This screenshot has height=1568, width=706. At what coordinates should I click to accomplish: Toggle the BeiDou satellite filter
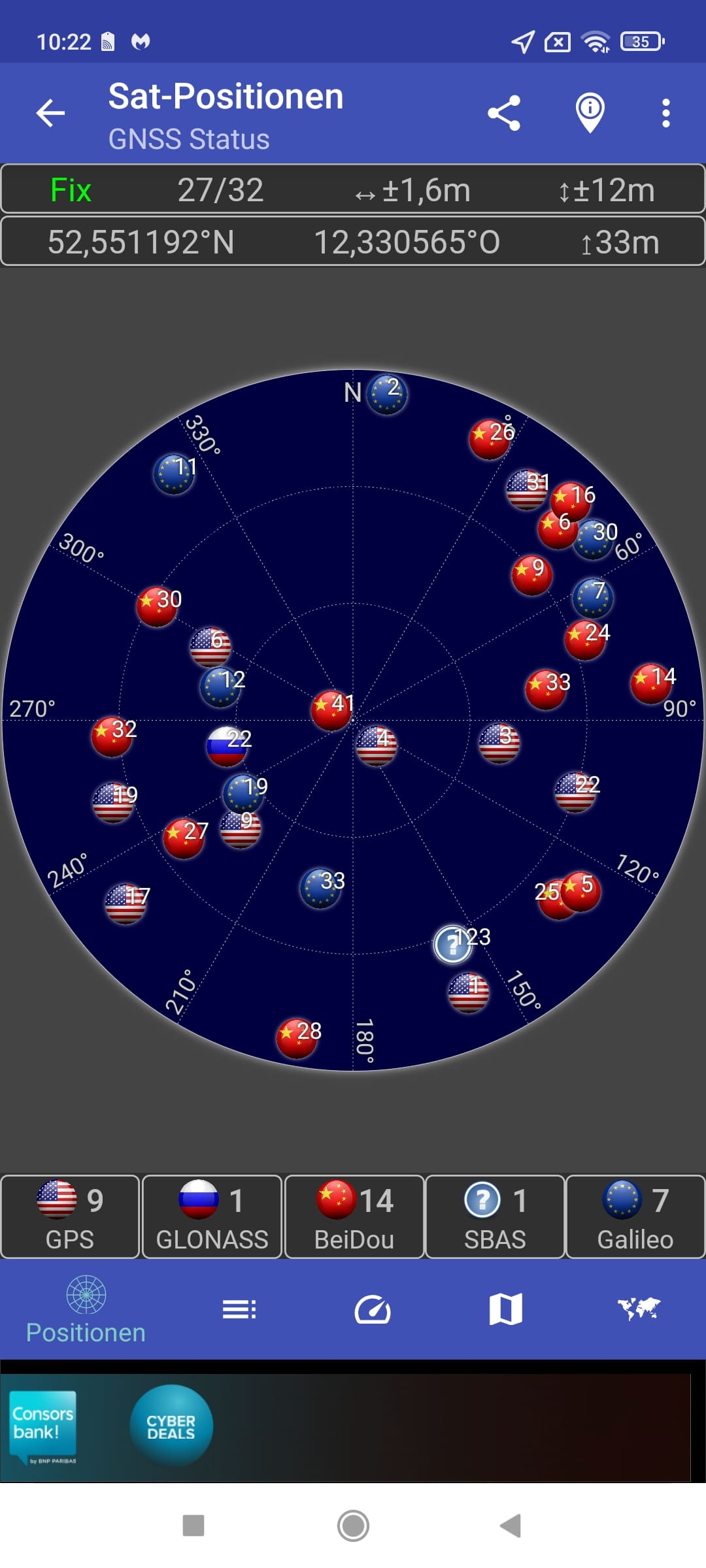click(x=354, y=1217)
